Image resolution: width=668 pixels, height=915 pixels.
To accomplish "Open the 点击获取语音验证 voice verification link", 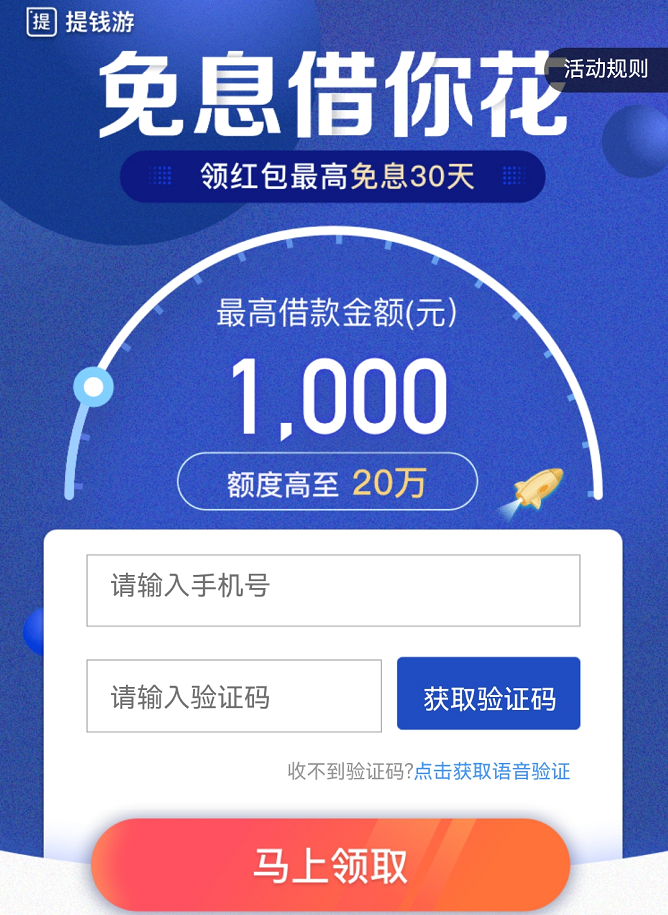I will [x=492, y=771].
